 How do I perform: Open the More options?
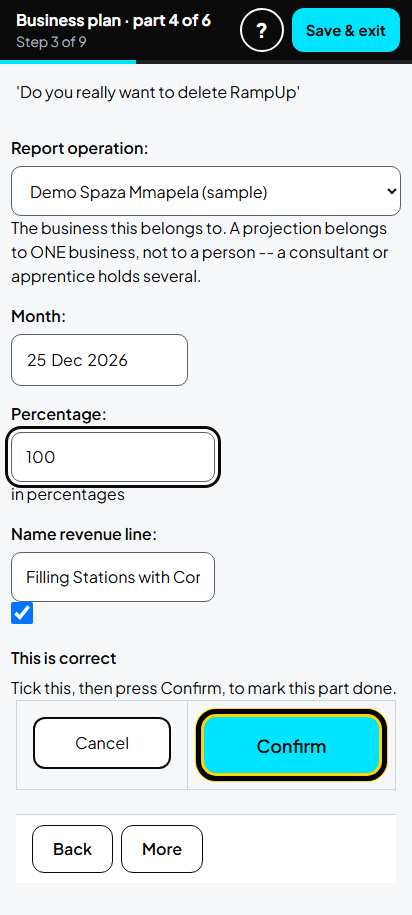[162, 848]
